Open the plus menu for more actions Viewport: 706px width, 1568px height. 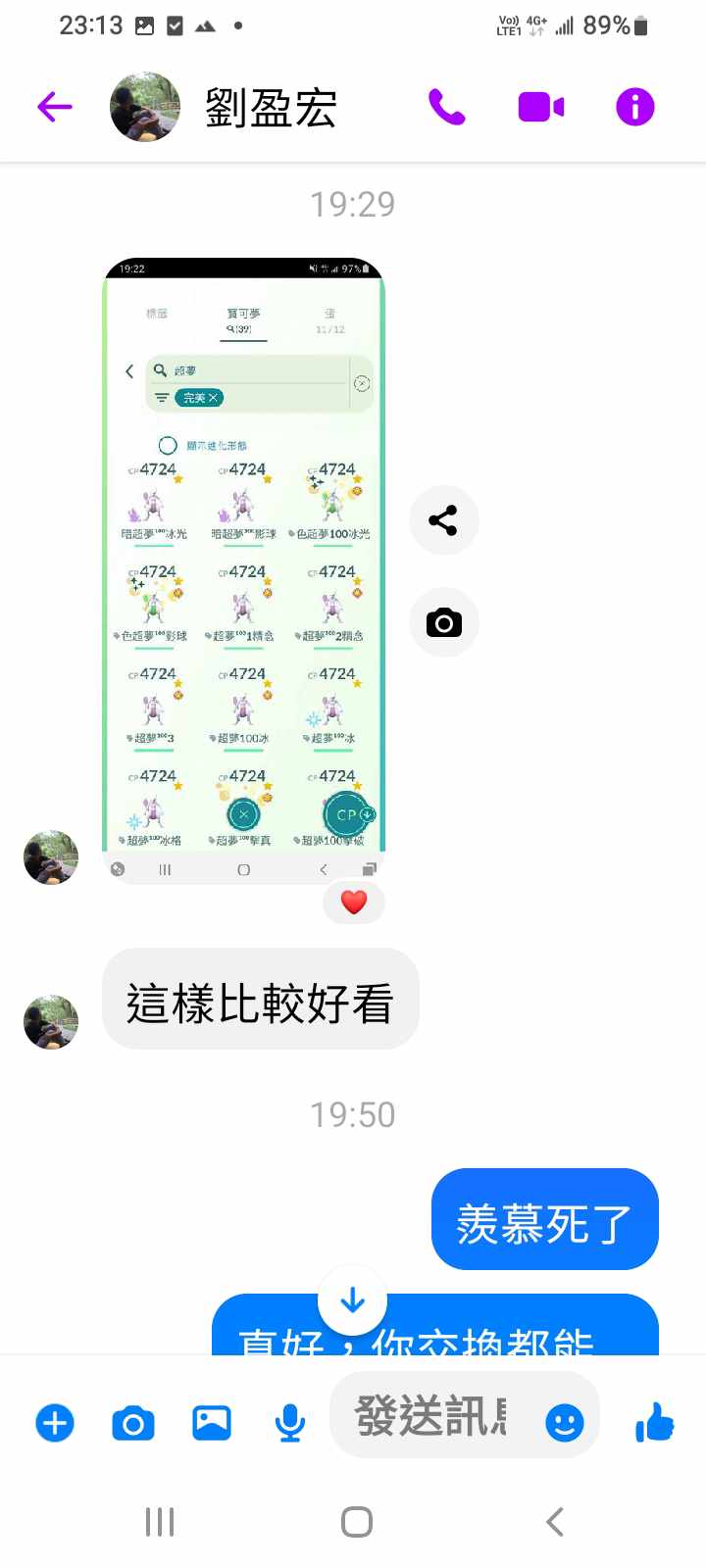55,1422
